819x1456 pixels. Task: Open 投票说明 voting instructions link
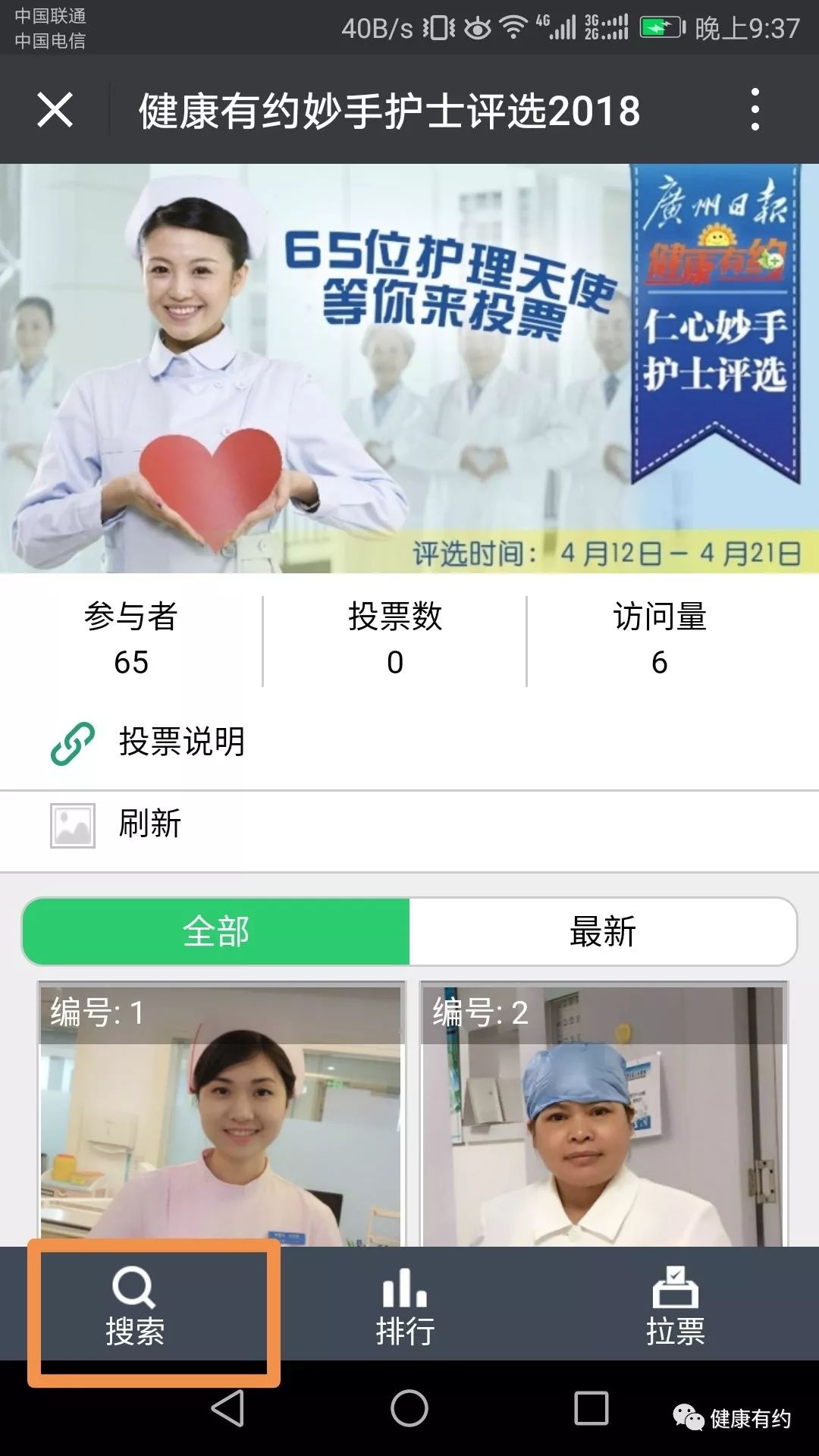[409, 742]
